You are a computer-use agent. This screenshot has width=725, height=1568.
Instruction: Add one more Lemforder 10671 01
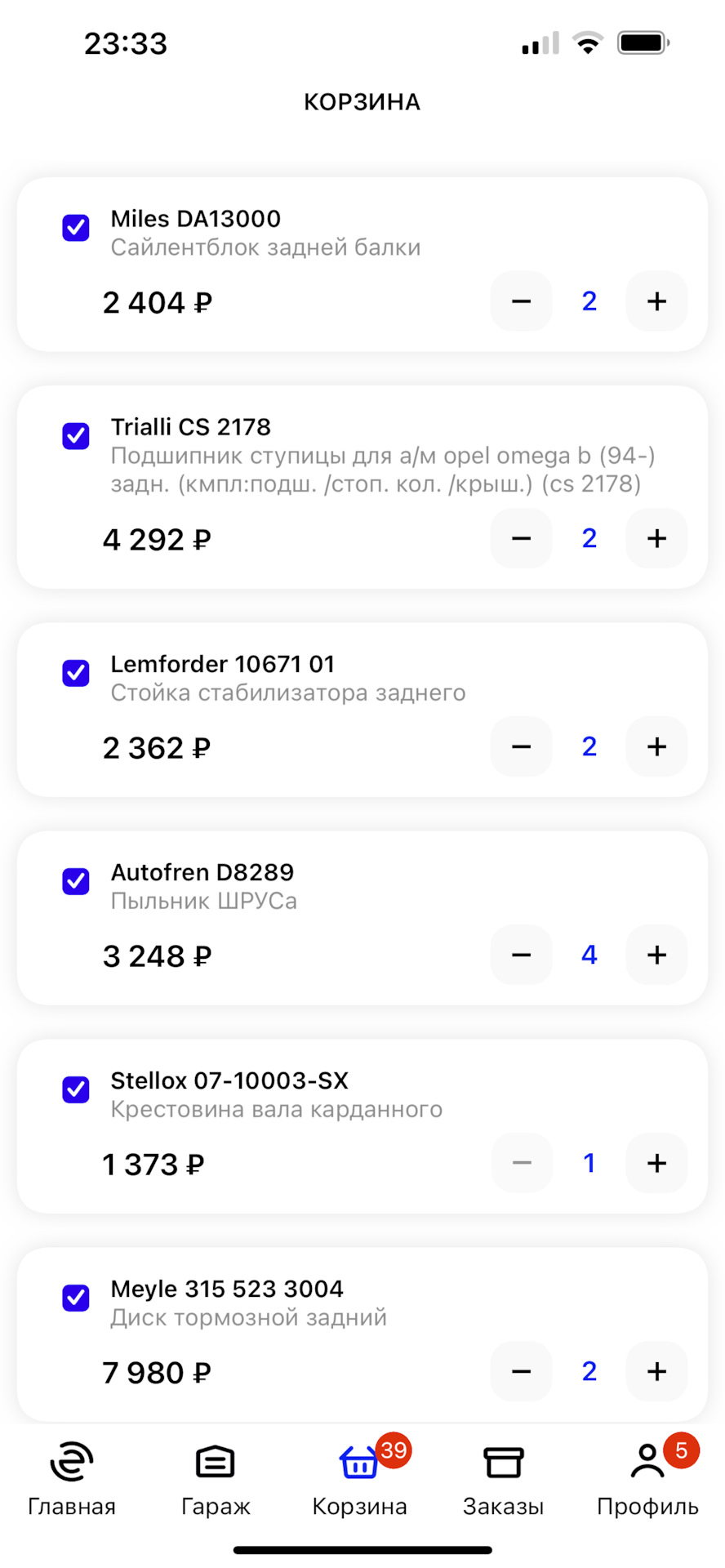point(656,746)
